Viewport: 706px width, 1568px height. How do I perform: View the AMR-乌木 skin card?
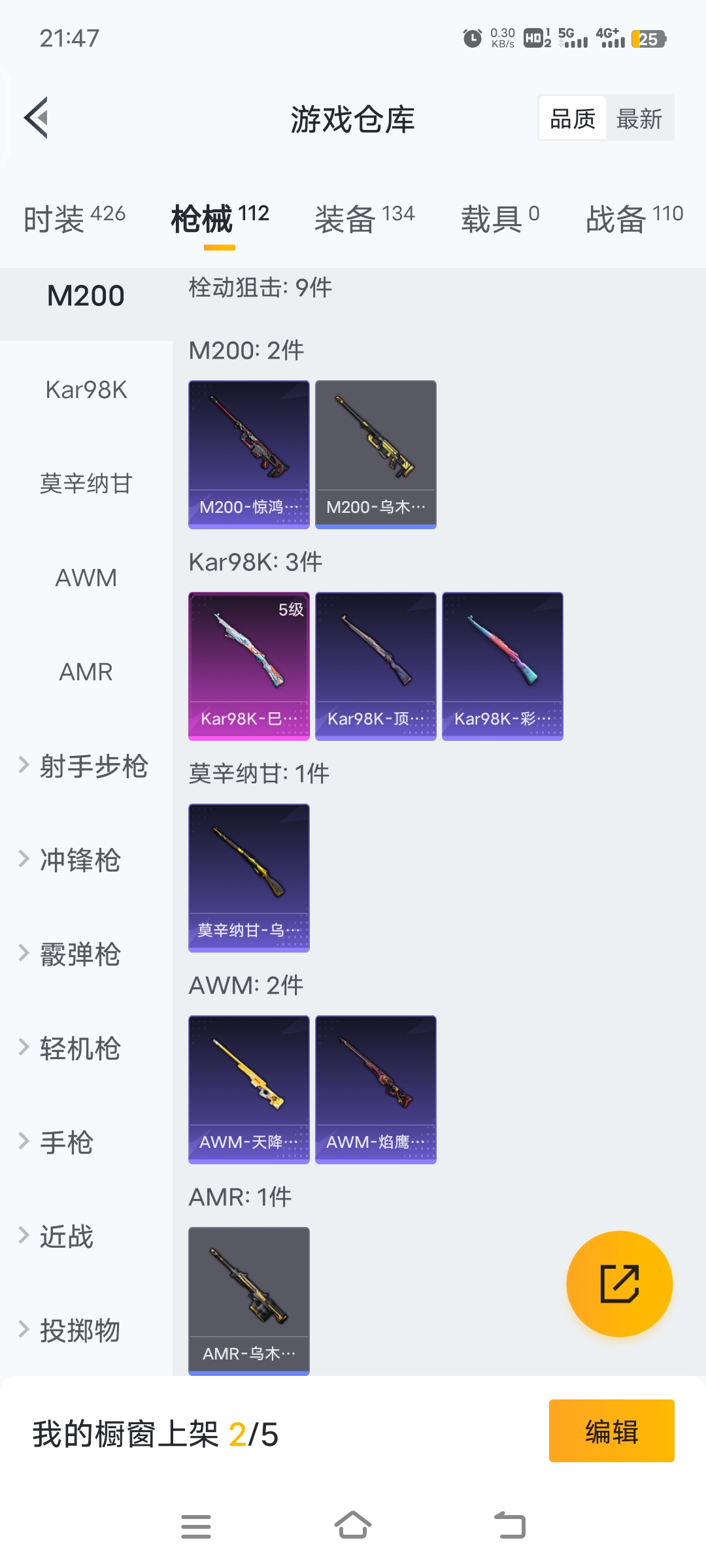click(x=248, y=1301)
